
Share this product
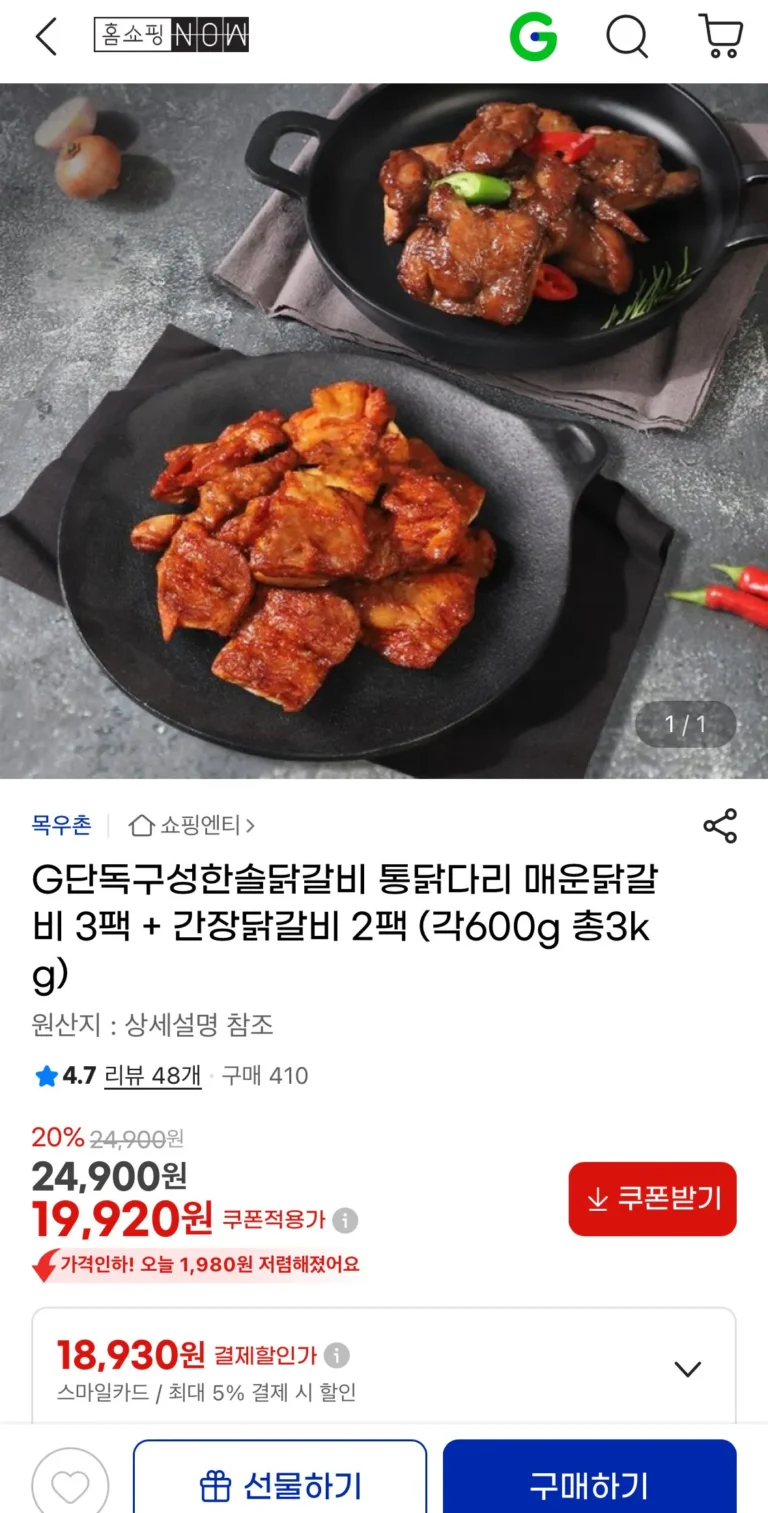(x=720, y=826)
